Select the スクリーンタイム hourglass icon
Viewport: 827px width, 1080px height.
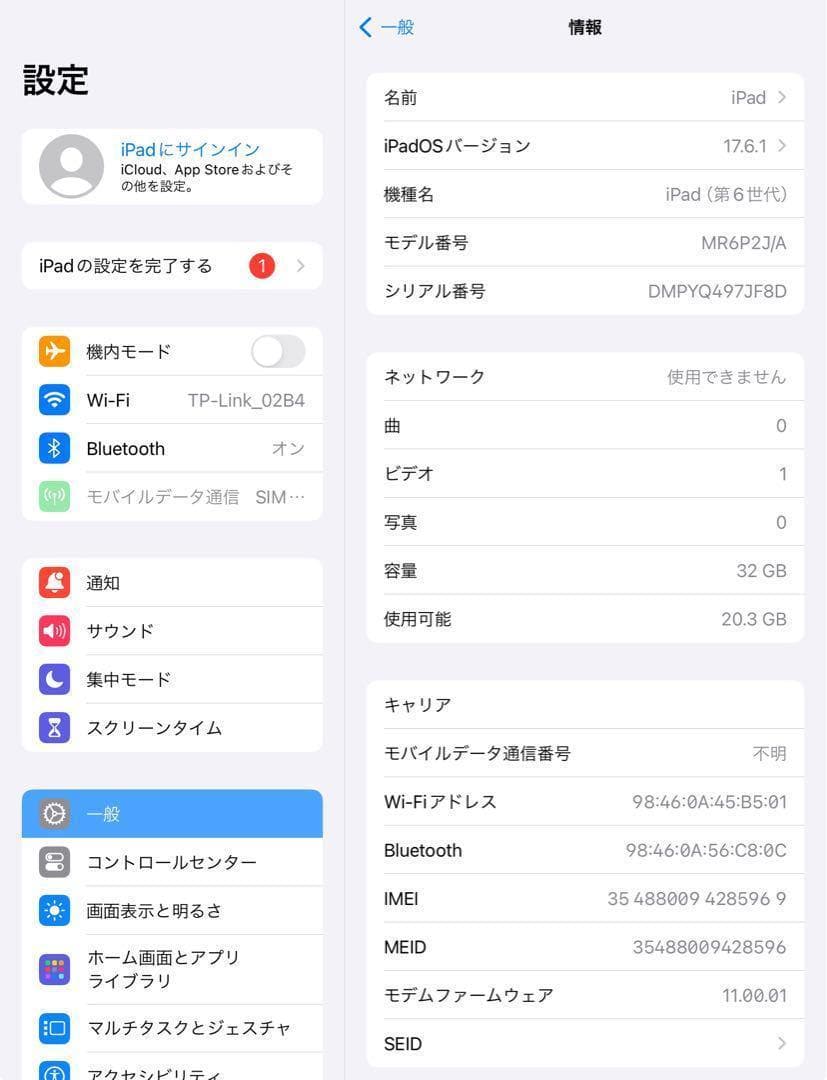(54, 728)
